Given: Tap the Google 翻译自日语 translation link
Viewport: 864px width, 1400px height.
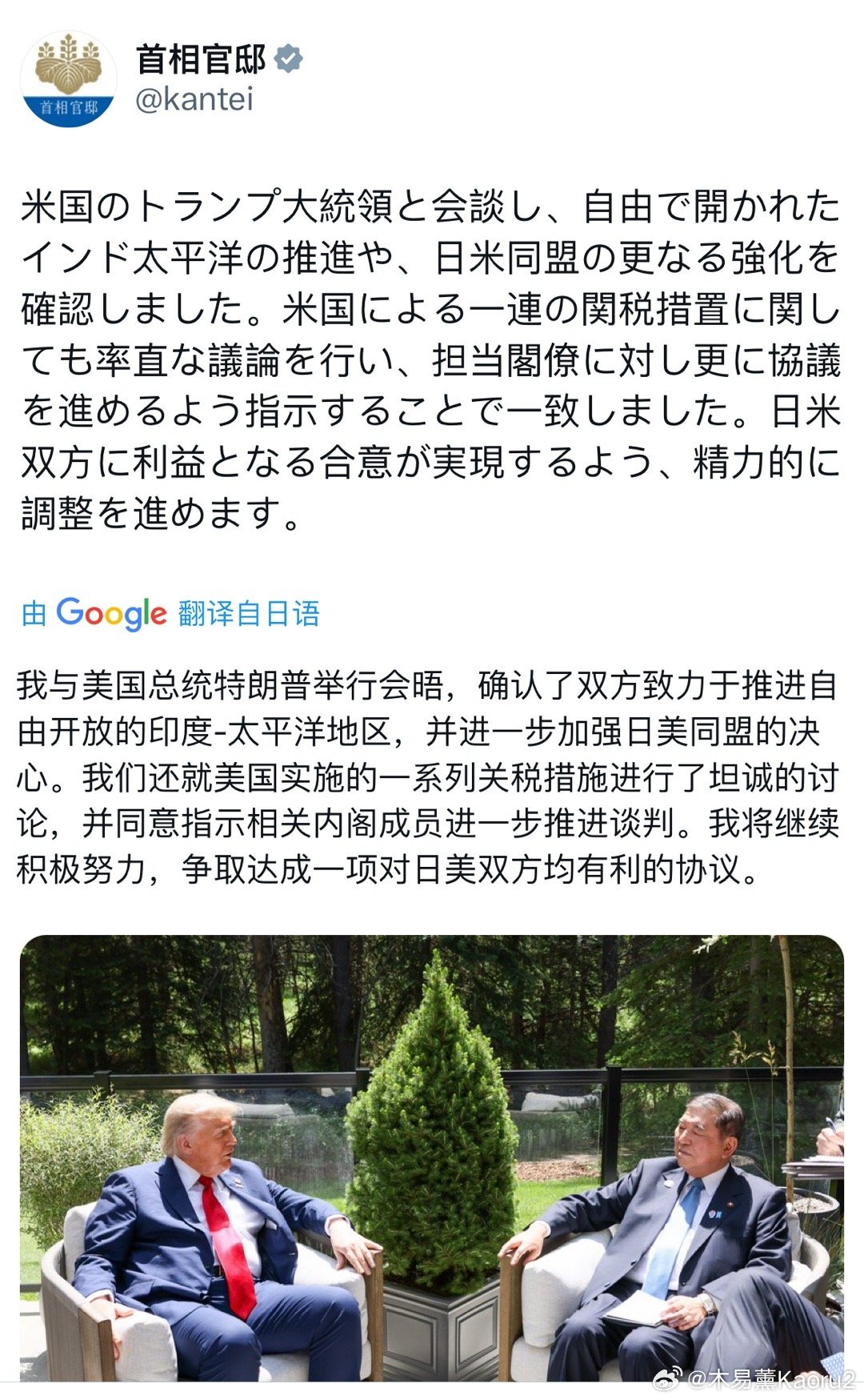Looking at the screenshot, I should 171,614.
